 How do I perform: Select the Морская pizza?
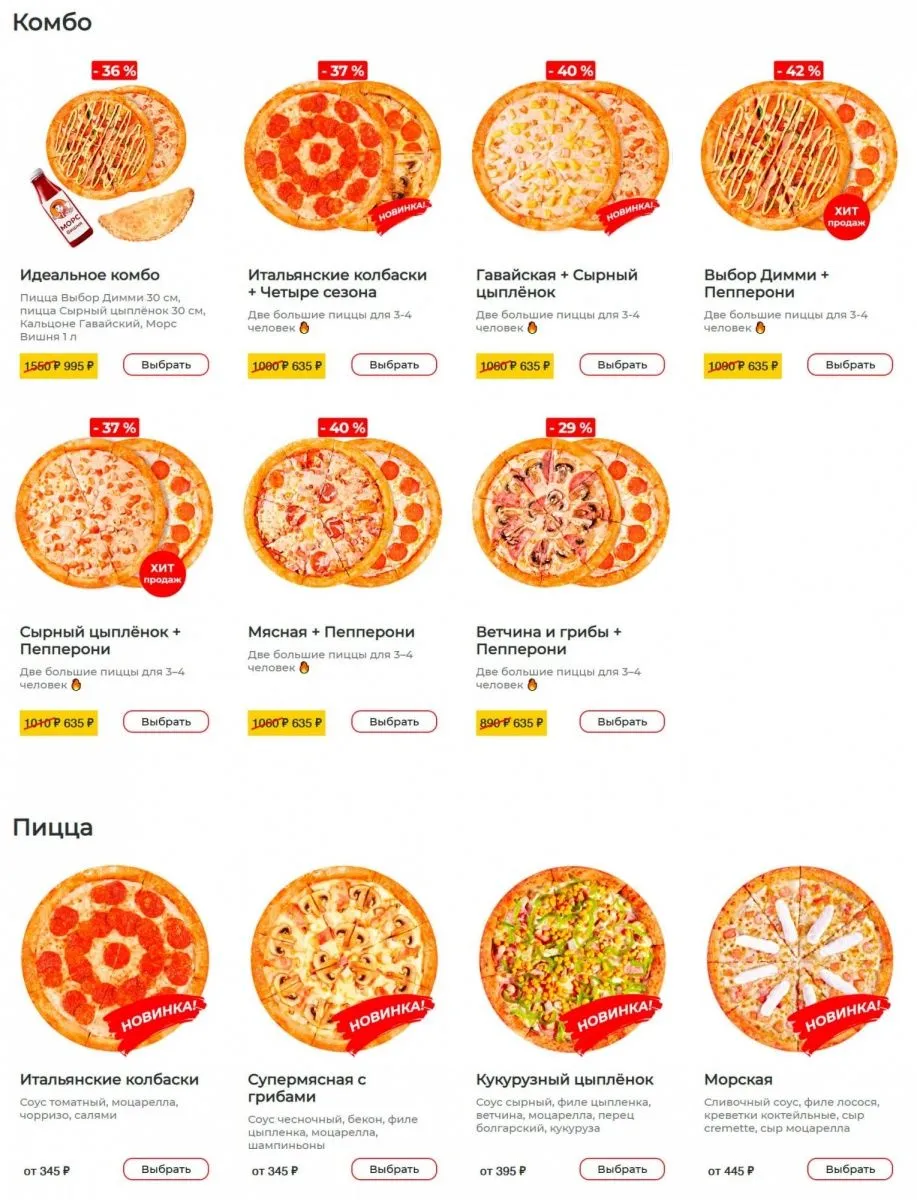pos(850,1169)
